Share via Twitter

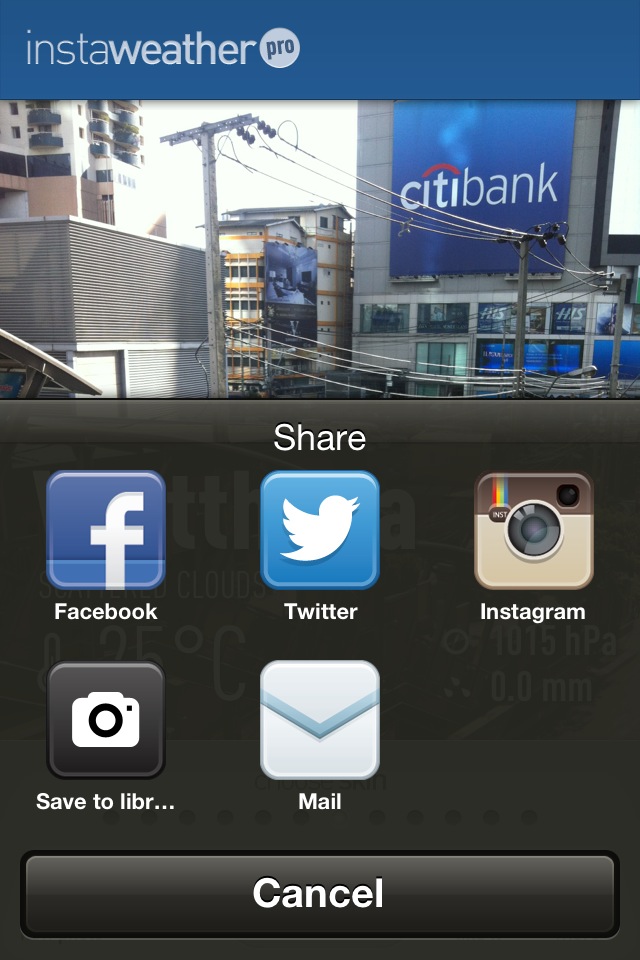[320, 530]
